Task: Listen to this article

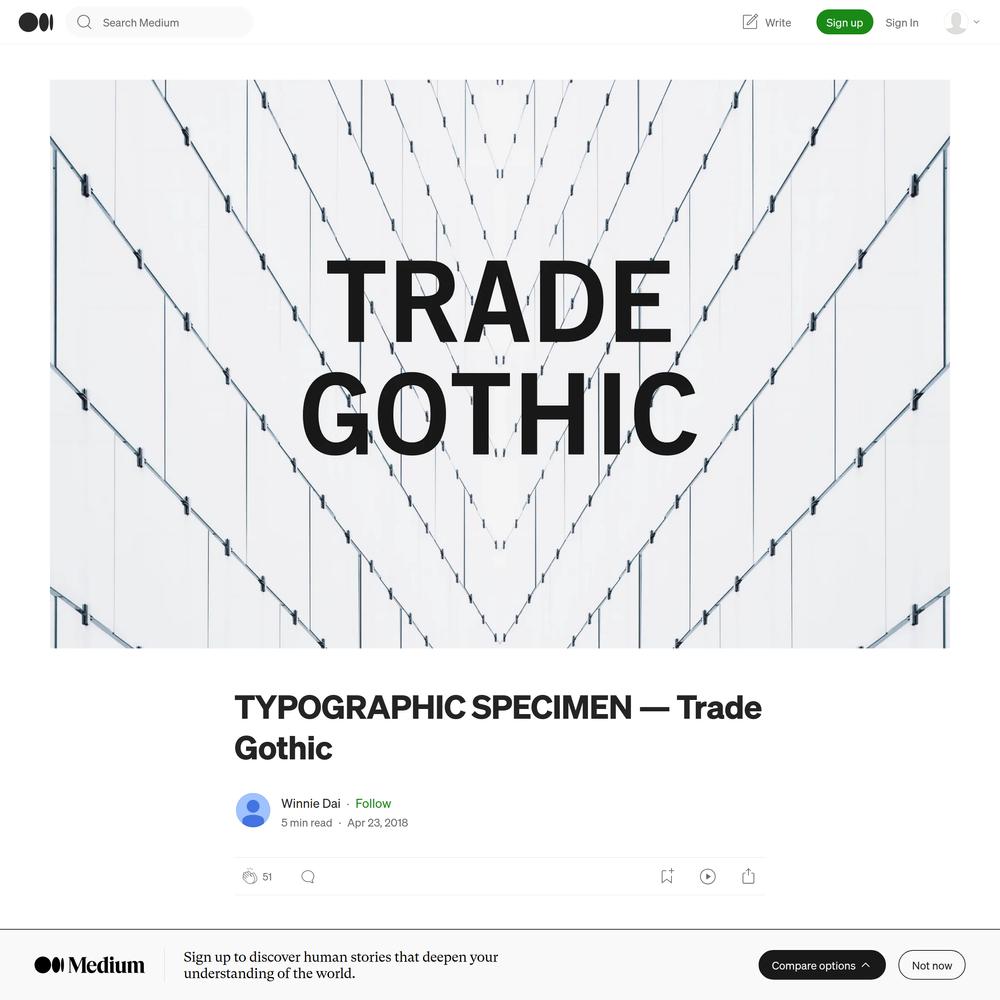Action: pos(708,876)
